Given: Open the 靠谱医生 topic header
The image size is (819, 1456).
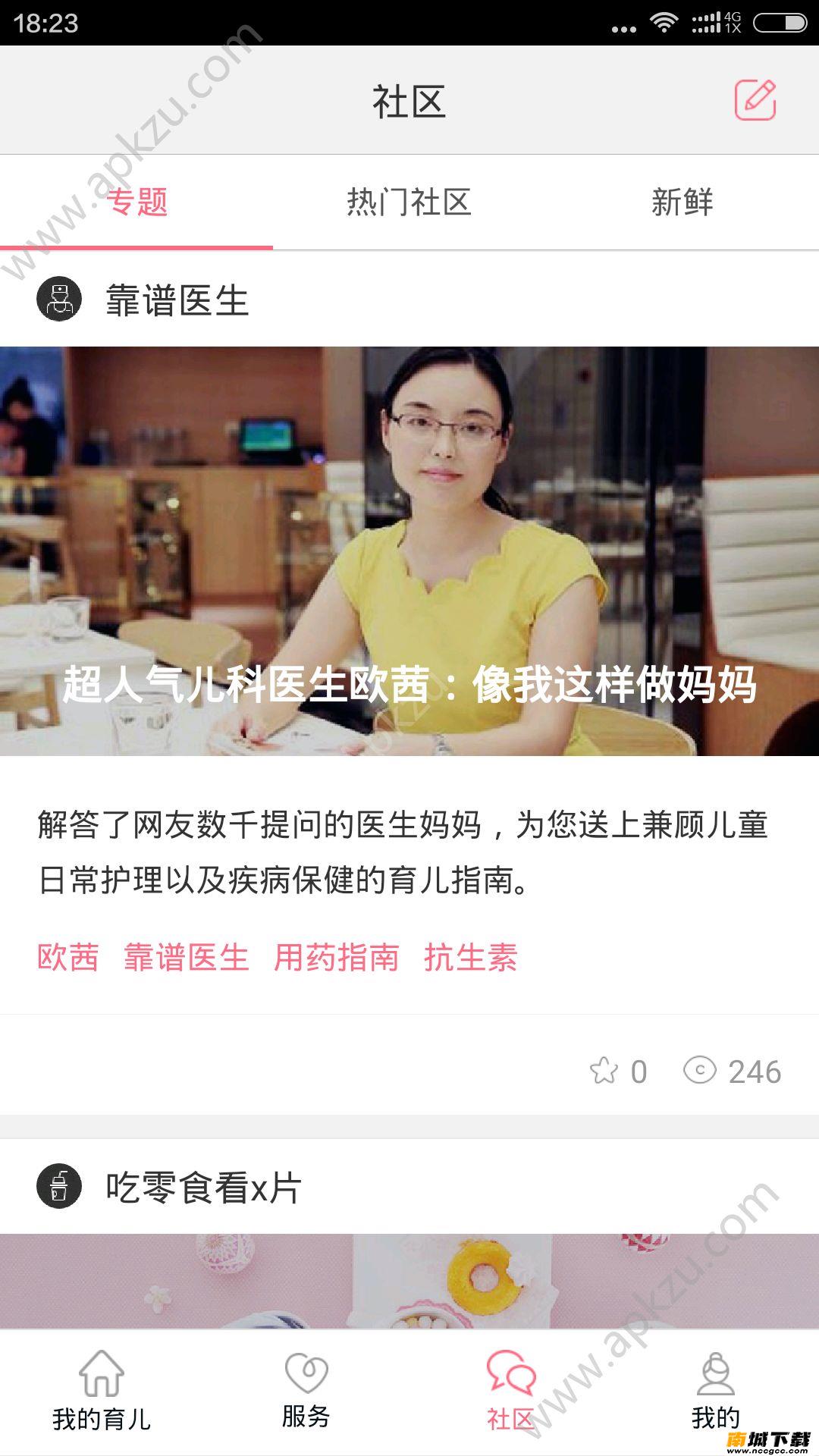Looking at the screenshot, I should point(177,300).
